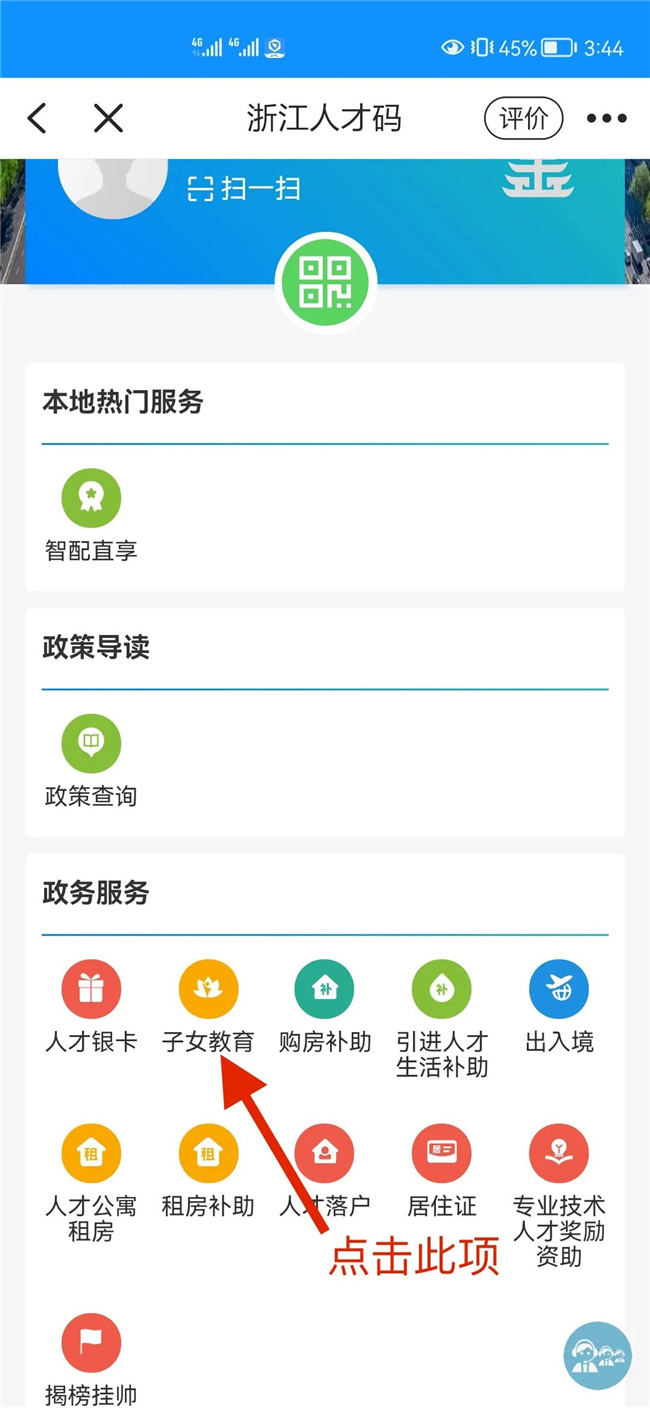Open 购房补助
The image size is (650, 1408).
pyautogui.click(x=325, y=990)
